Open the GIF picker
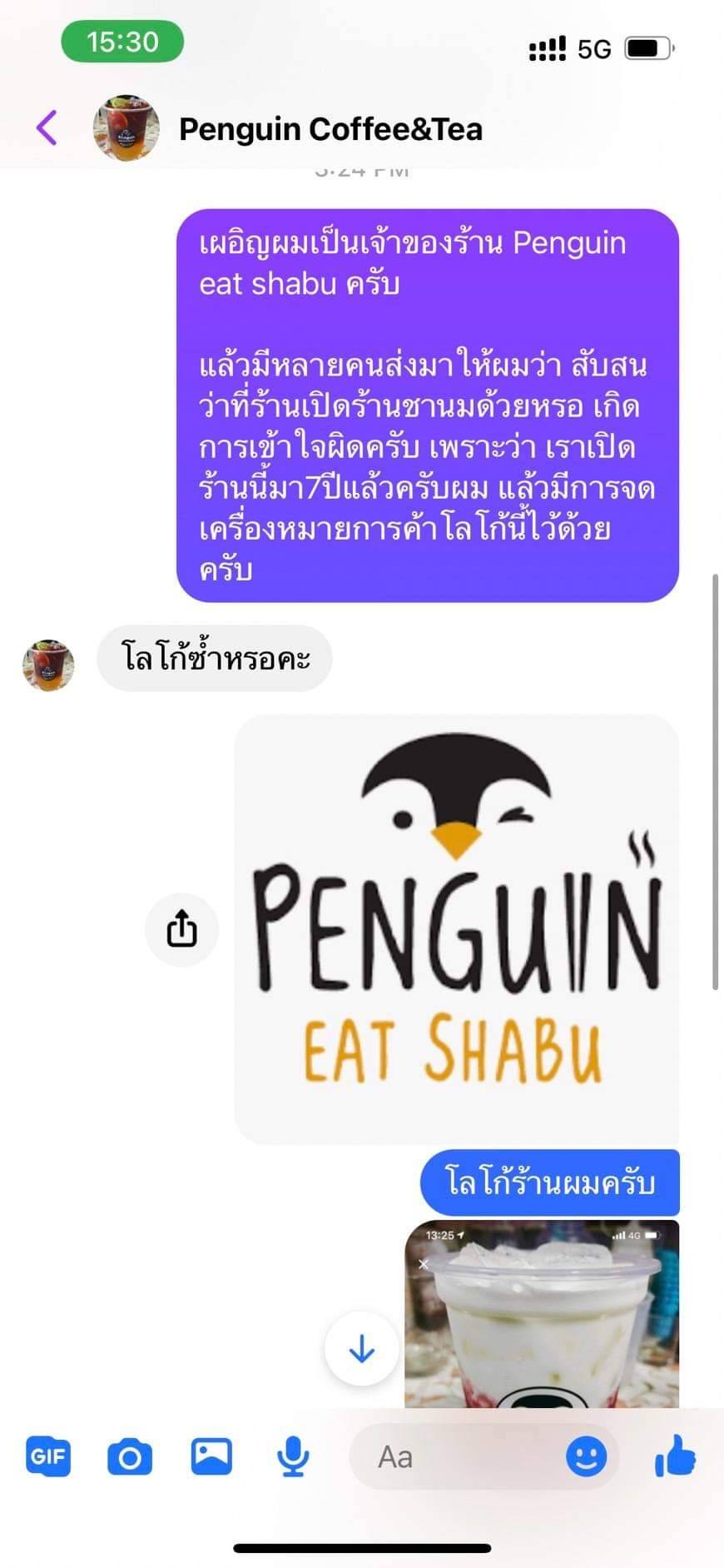This screenshot has height=1568, width=724. pos(47,1456)
